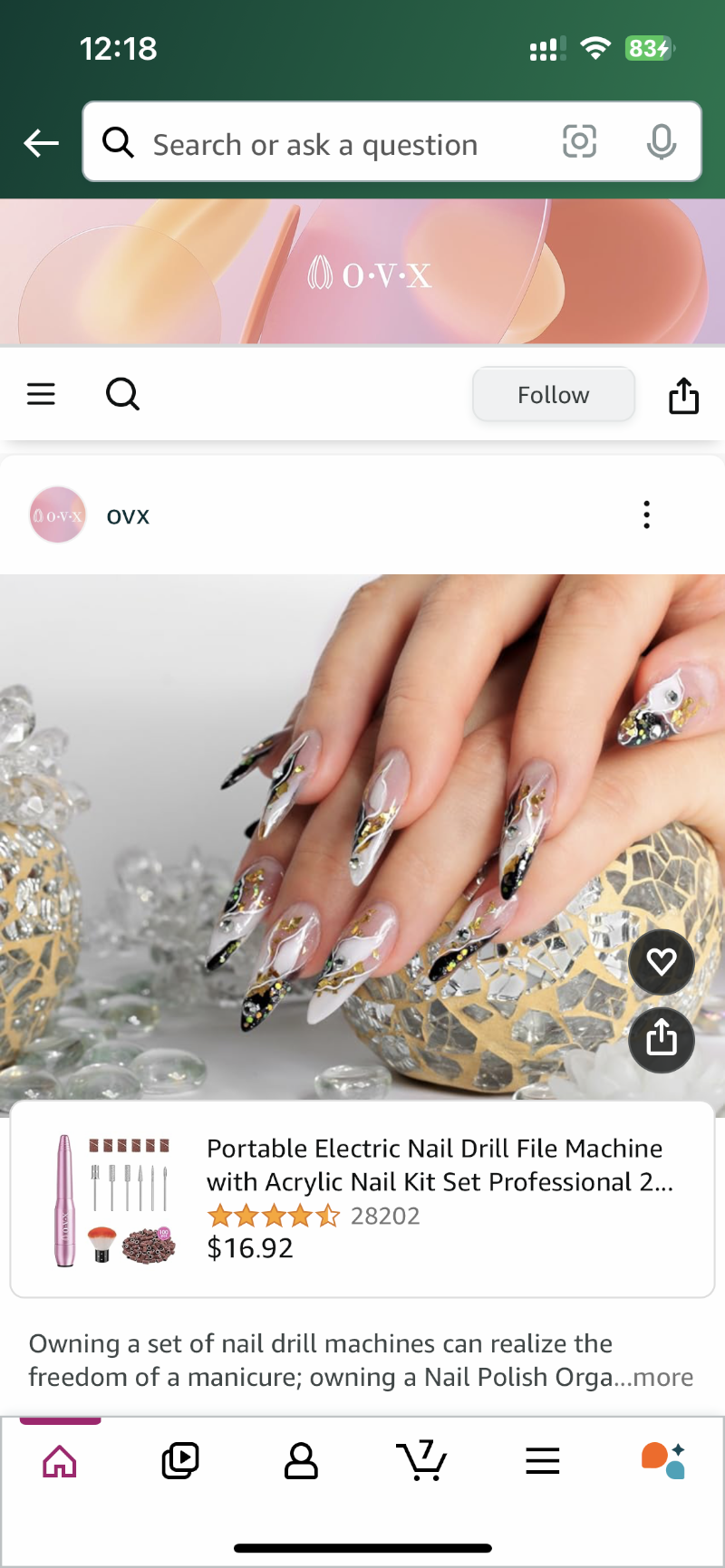Viewport: 725px width, 1568px height.
Task: Search within the OVX store
Action: (122, 394)
